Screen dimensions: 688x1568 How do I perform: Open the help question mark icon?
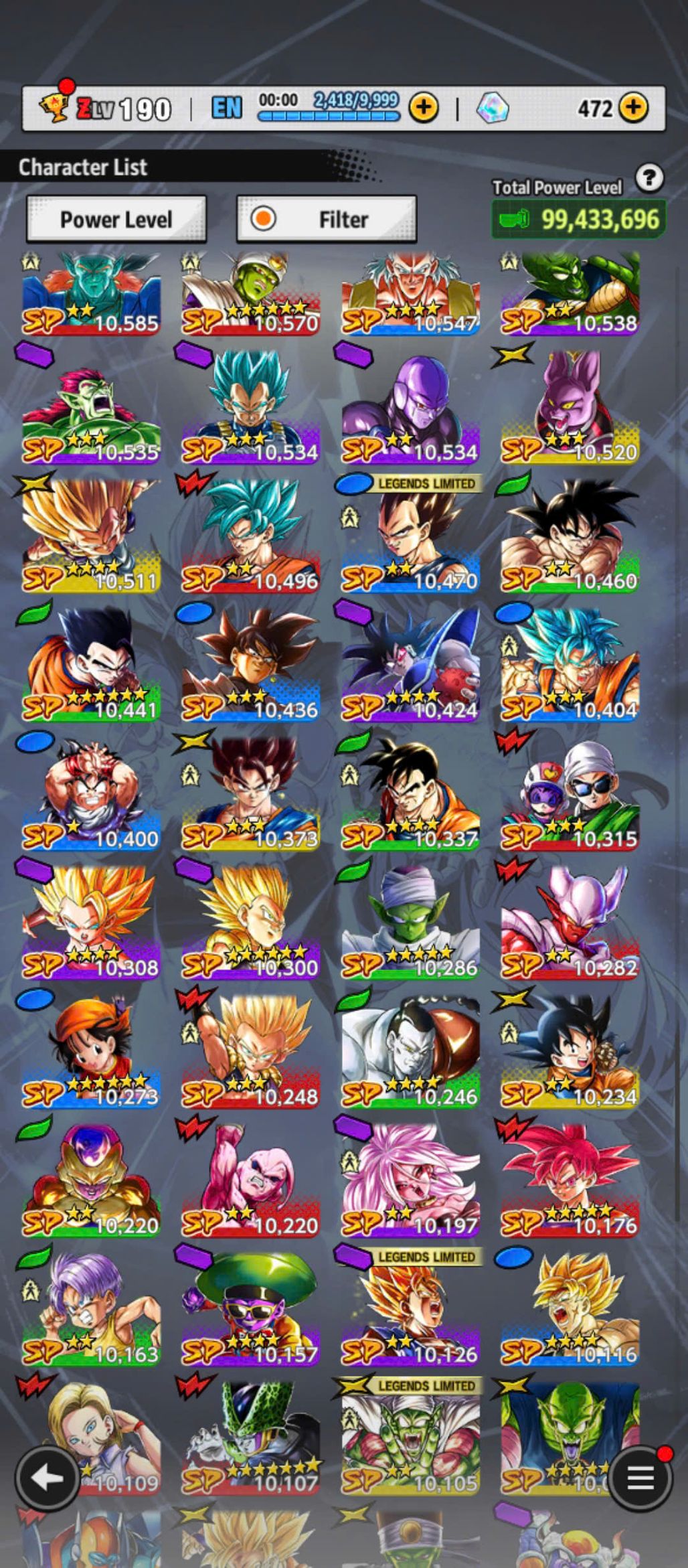coord(649,178)
